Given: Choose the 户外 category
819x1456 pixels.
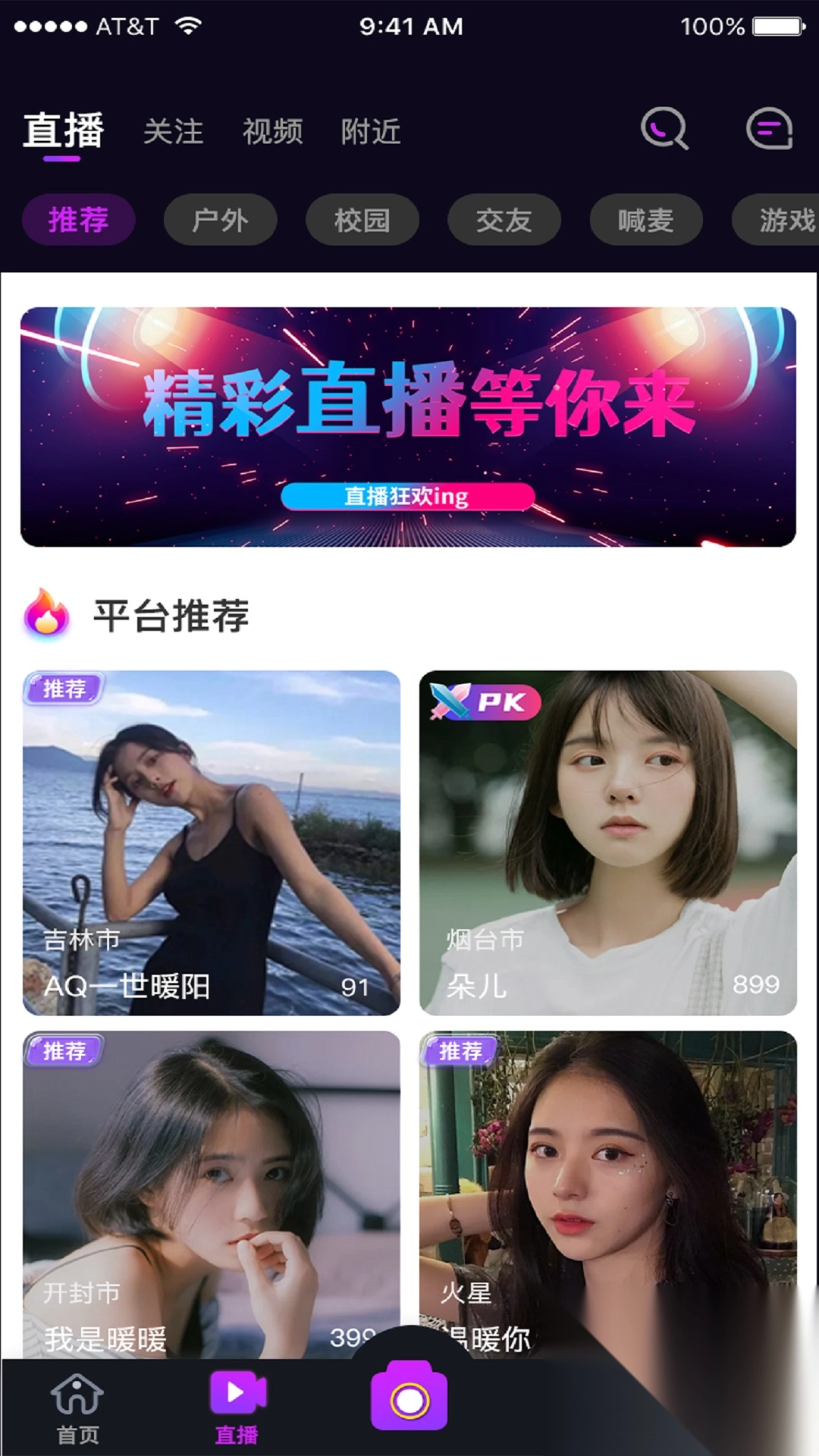Looking at the screenshot, I should pyautogui.click(x=220, y=220).
